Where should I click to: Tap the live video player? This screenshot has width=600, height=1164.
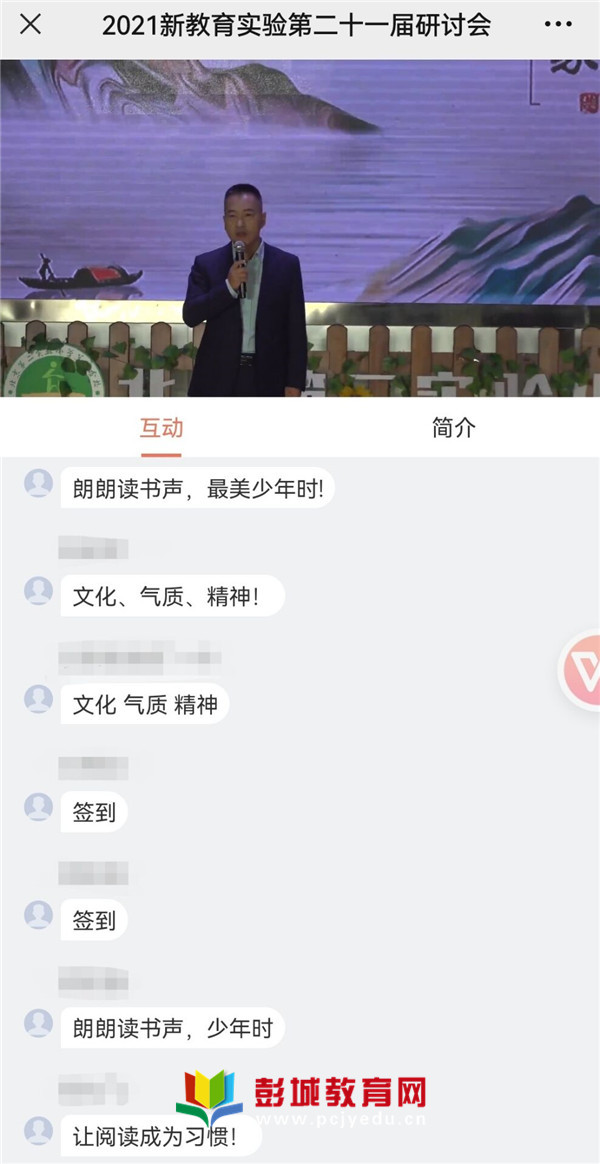(x=300, y=228)
